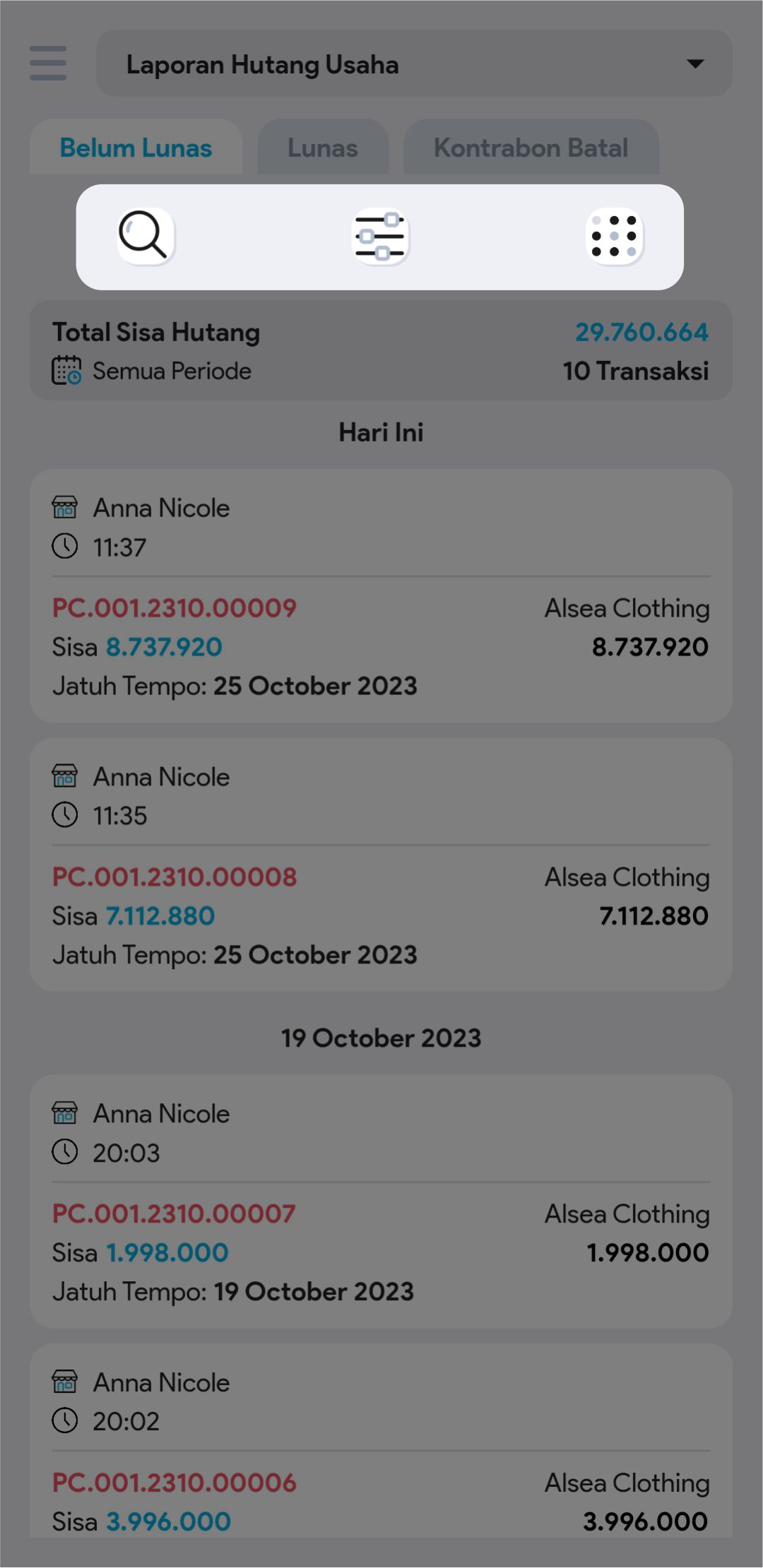The image size is (763, 1568).
Task: Tap the search magnifier icon
Action: pyautogui.click(x=145, y=236)
